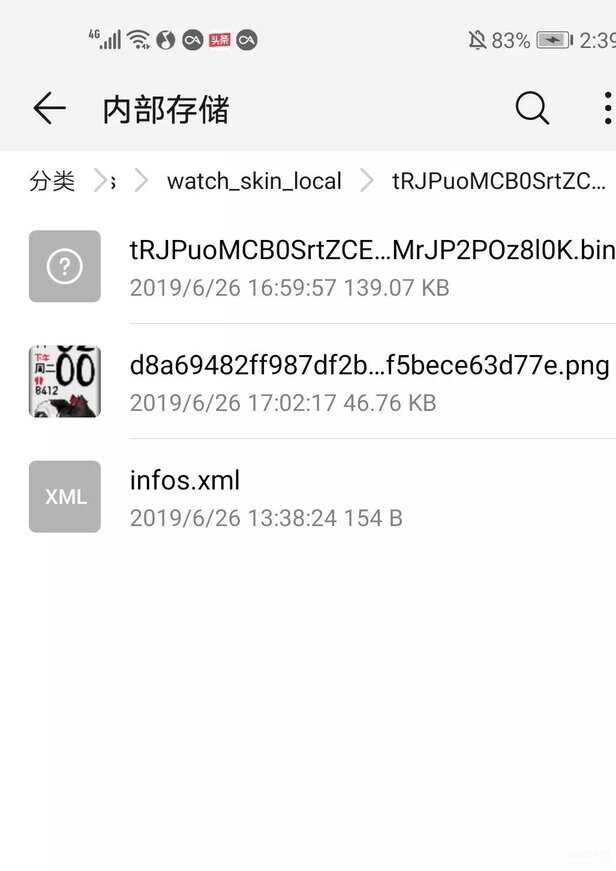Open the three-dot overflow menu
This screenshot has width=616, height=871.
[607, 108]
